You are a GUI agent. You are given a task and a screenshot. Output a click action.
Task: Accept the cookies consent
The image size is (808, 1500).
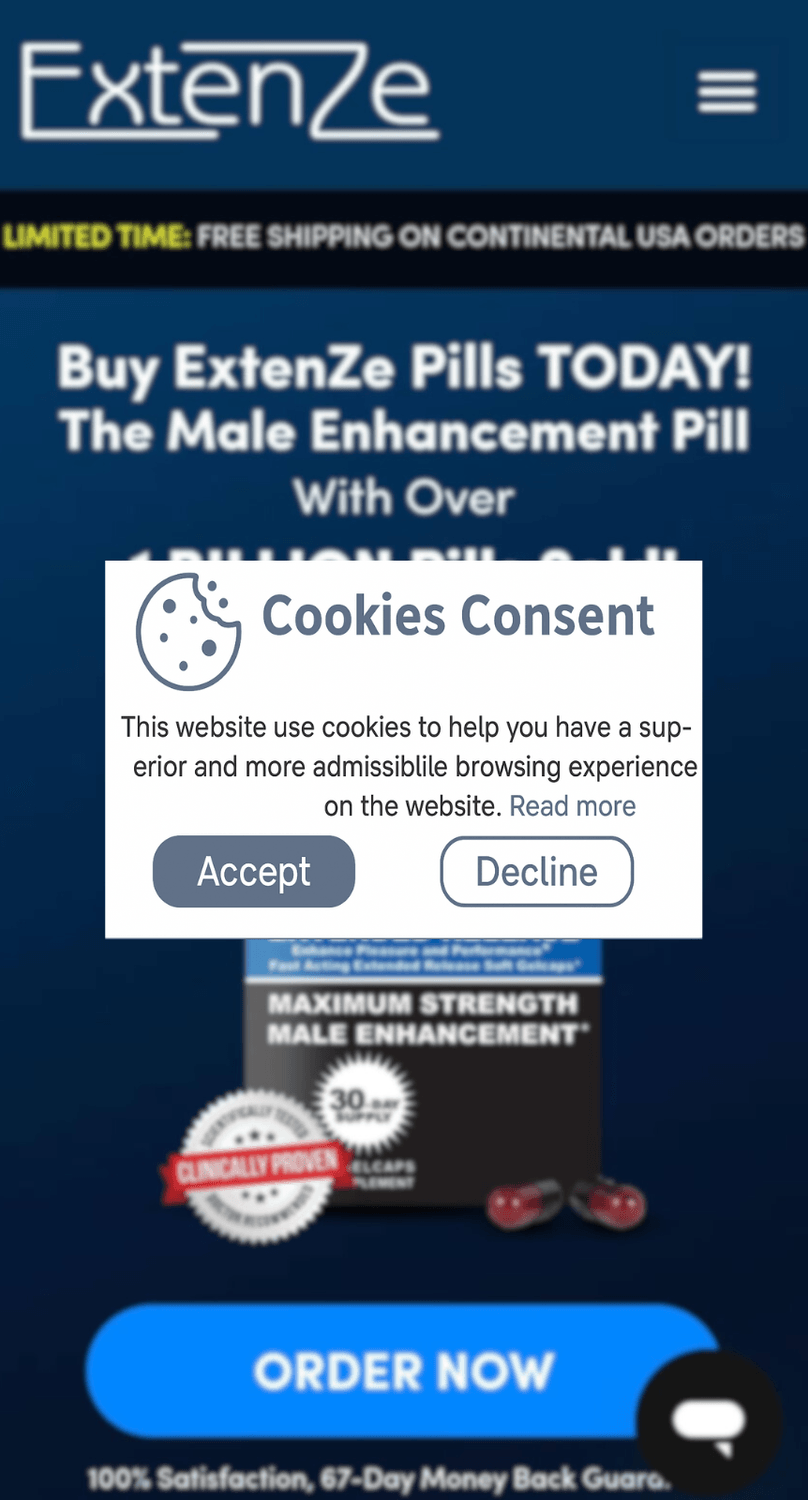click(253, 871)
